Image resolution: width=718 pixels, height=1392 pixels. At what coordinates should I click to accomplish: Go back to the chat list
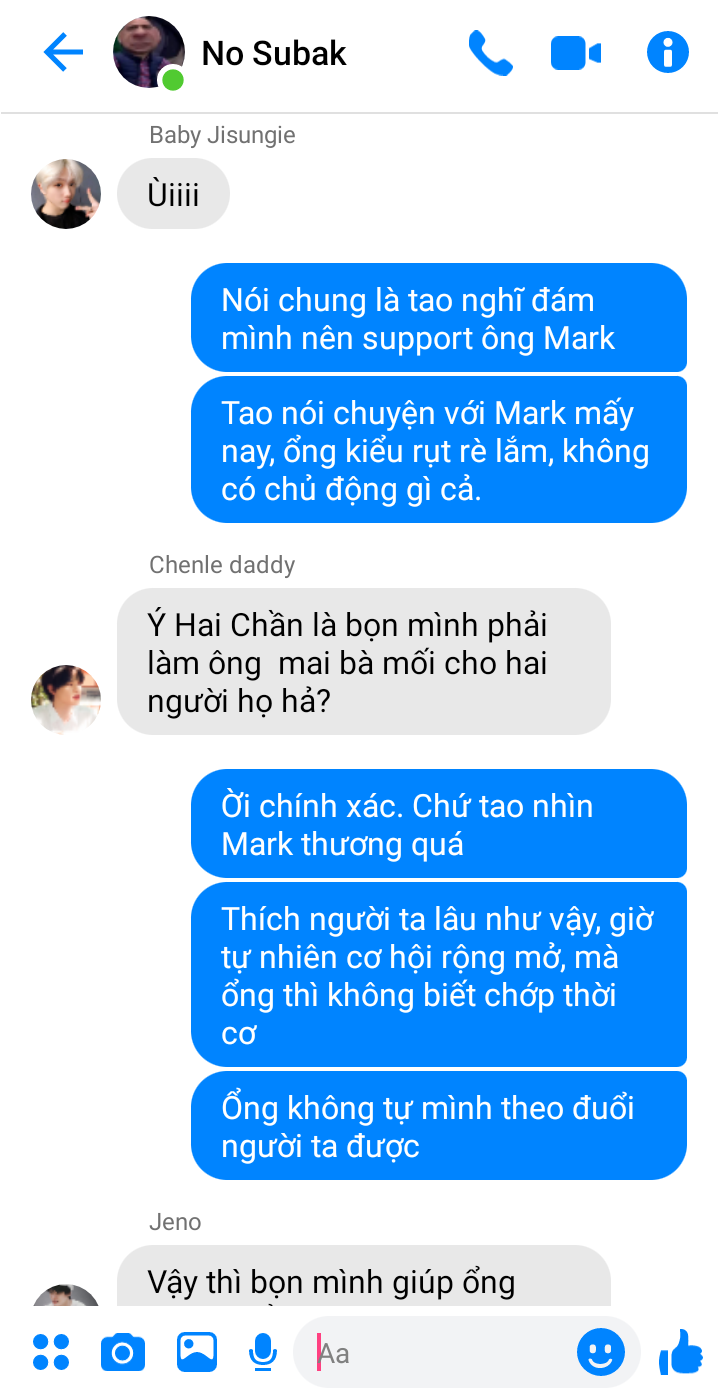tap(63, 53)
